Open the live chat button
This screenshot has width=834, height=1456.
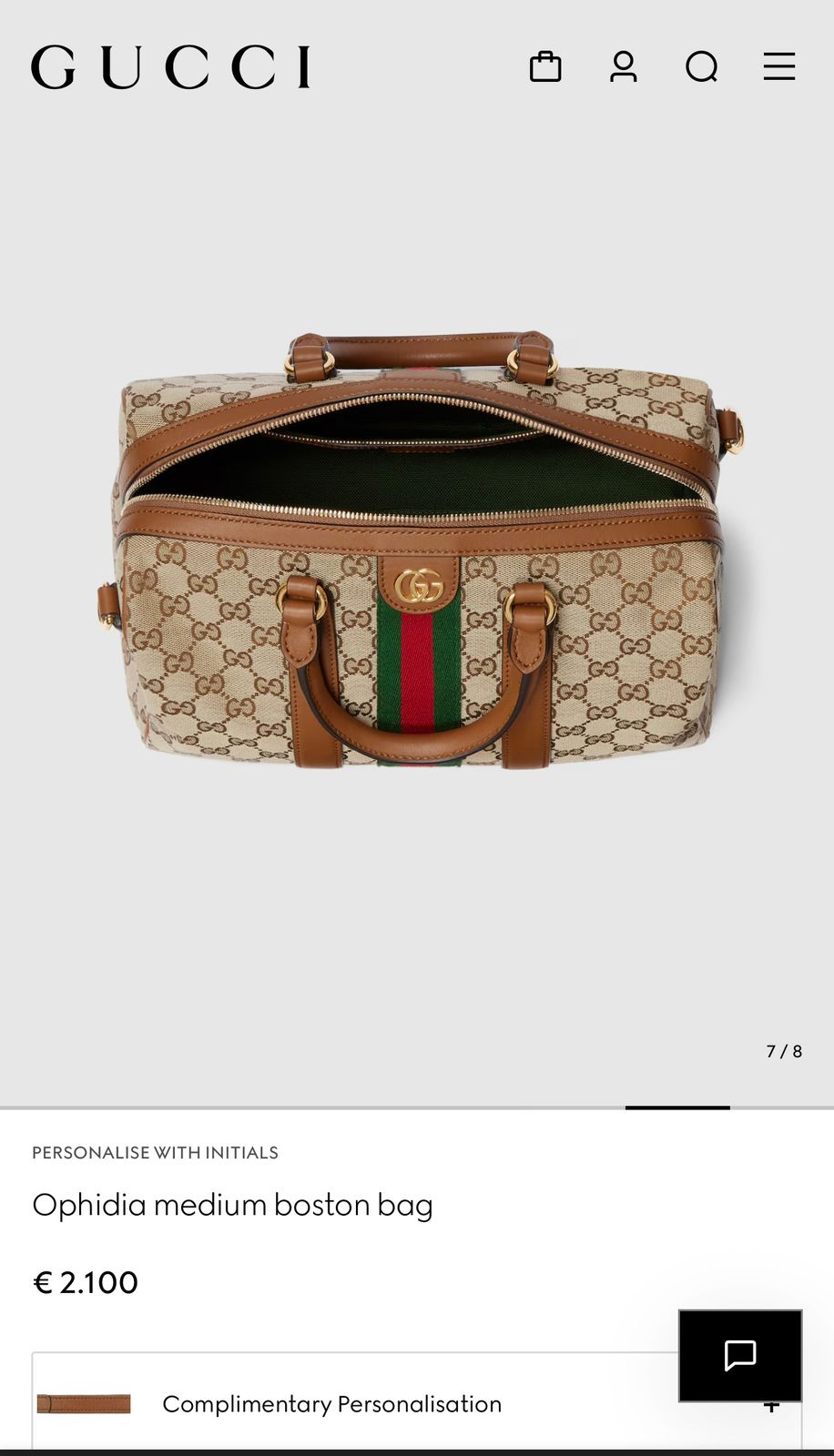(x=740, y=1355)
